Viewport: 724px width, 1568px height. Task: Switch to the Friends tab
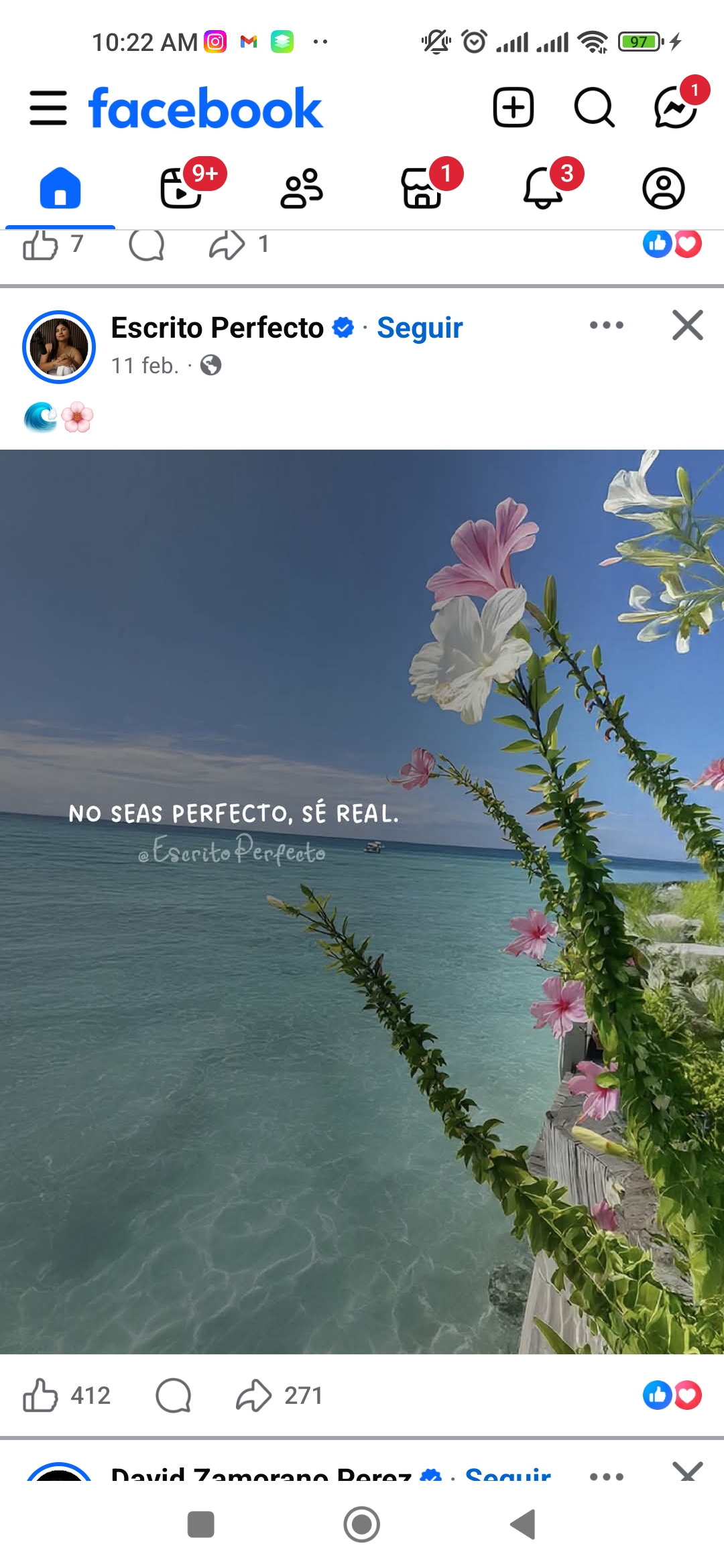pos(302,188)
